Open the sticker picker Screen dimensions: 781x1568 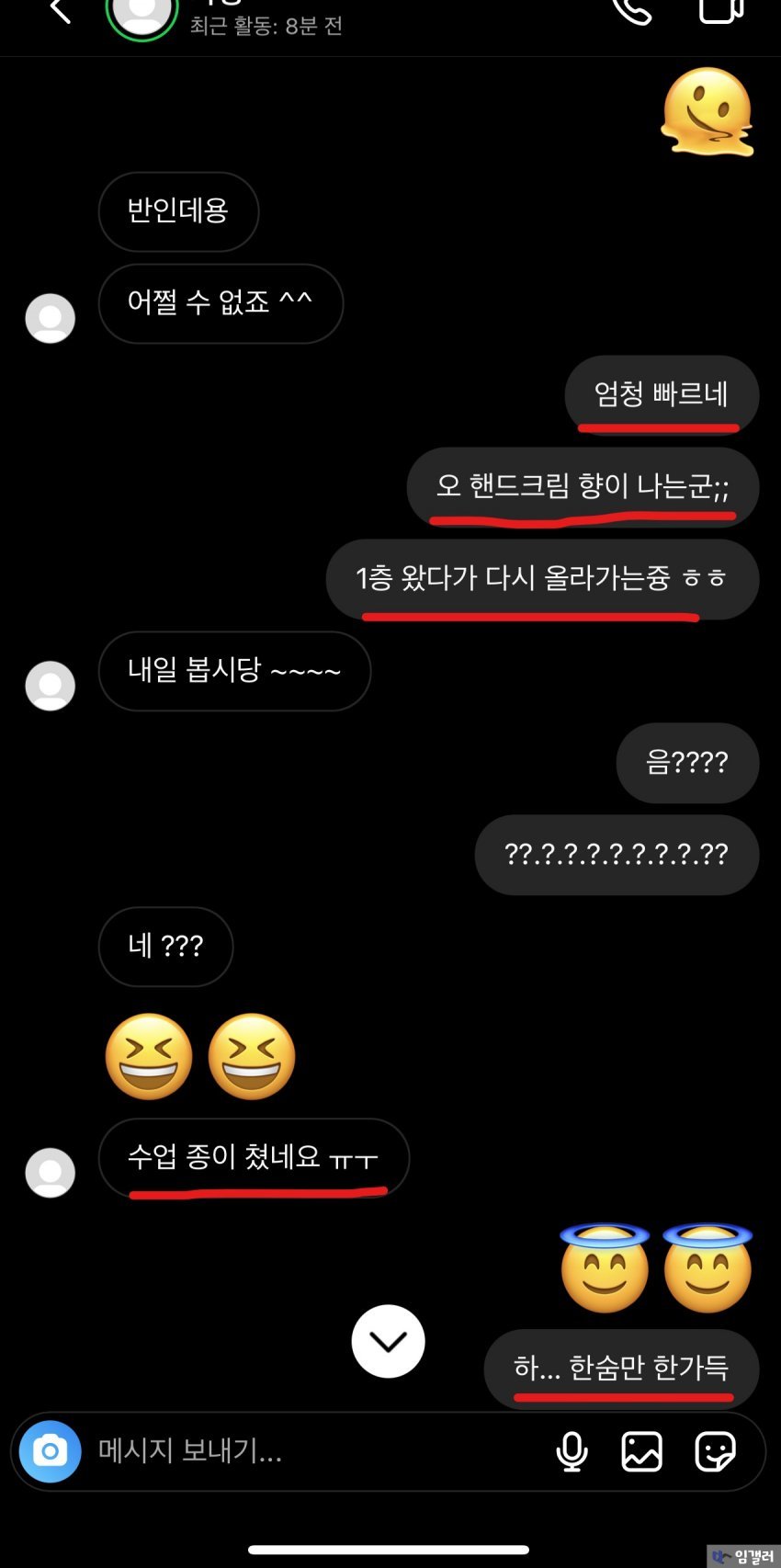pos(715,1451)
